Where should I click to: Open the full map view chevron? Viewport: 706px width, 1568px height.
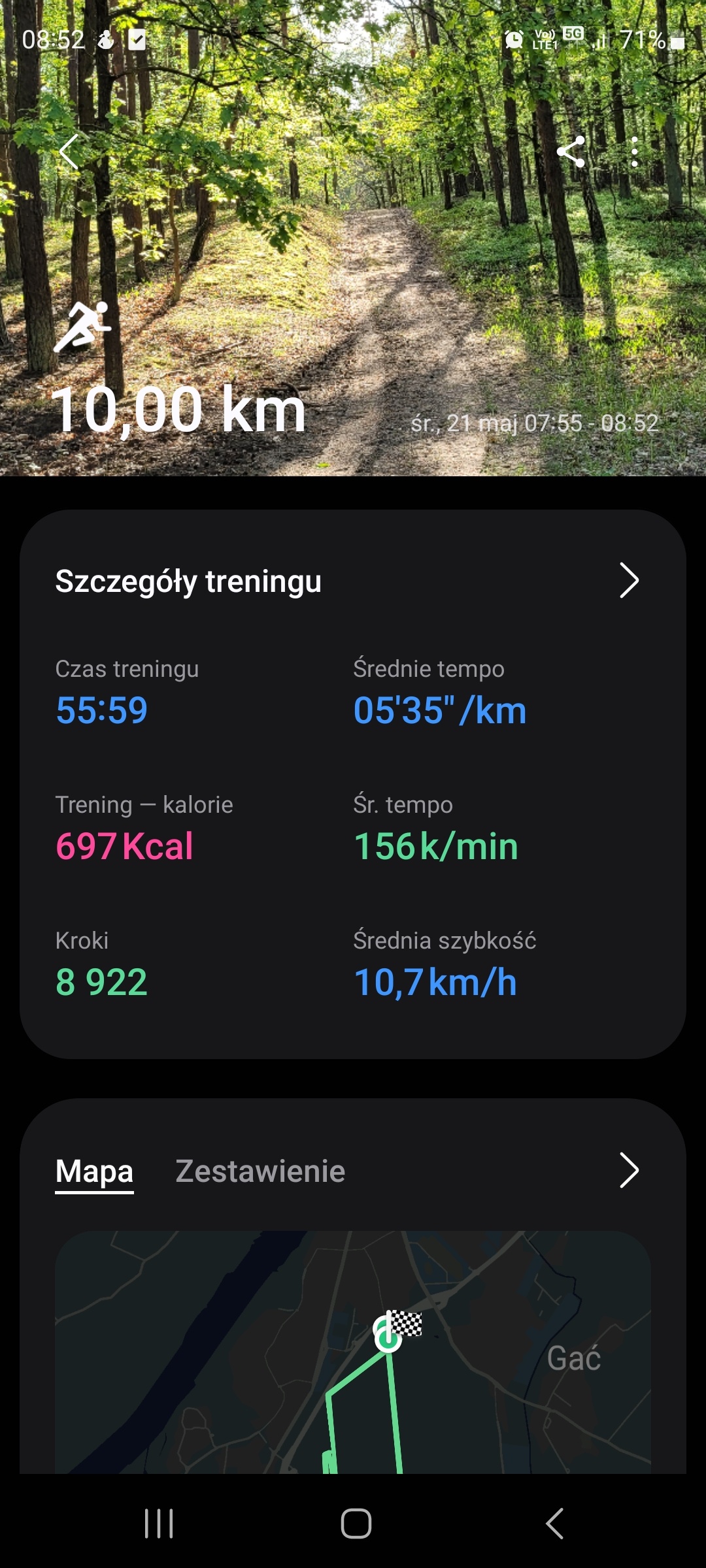pos(628,1170)
